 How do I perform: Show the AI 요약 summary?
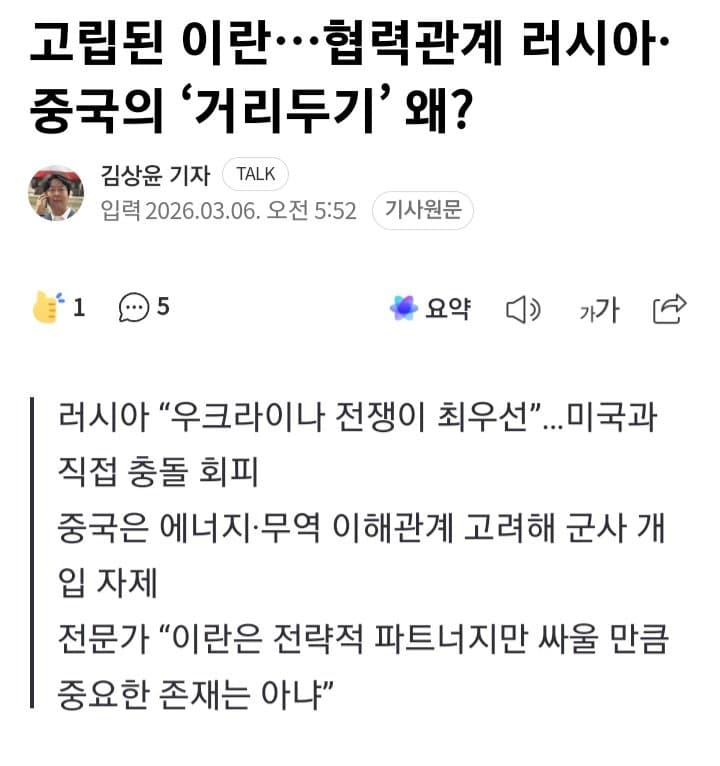pos(430,308)
